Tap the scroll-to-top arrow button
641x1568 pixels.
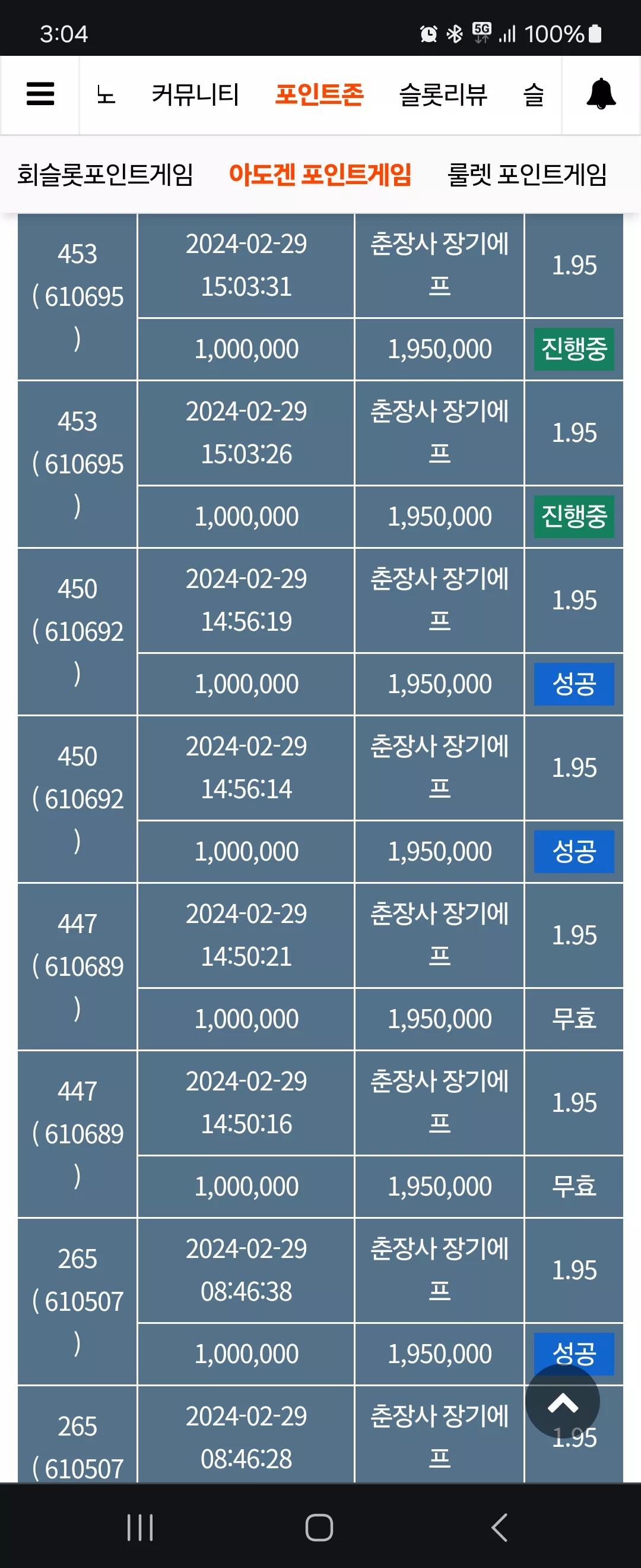pos(563,1402)
